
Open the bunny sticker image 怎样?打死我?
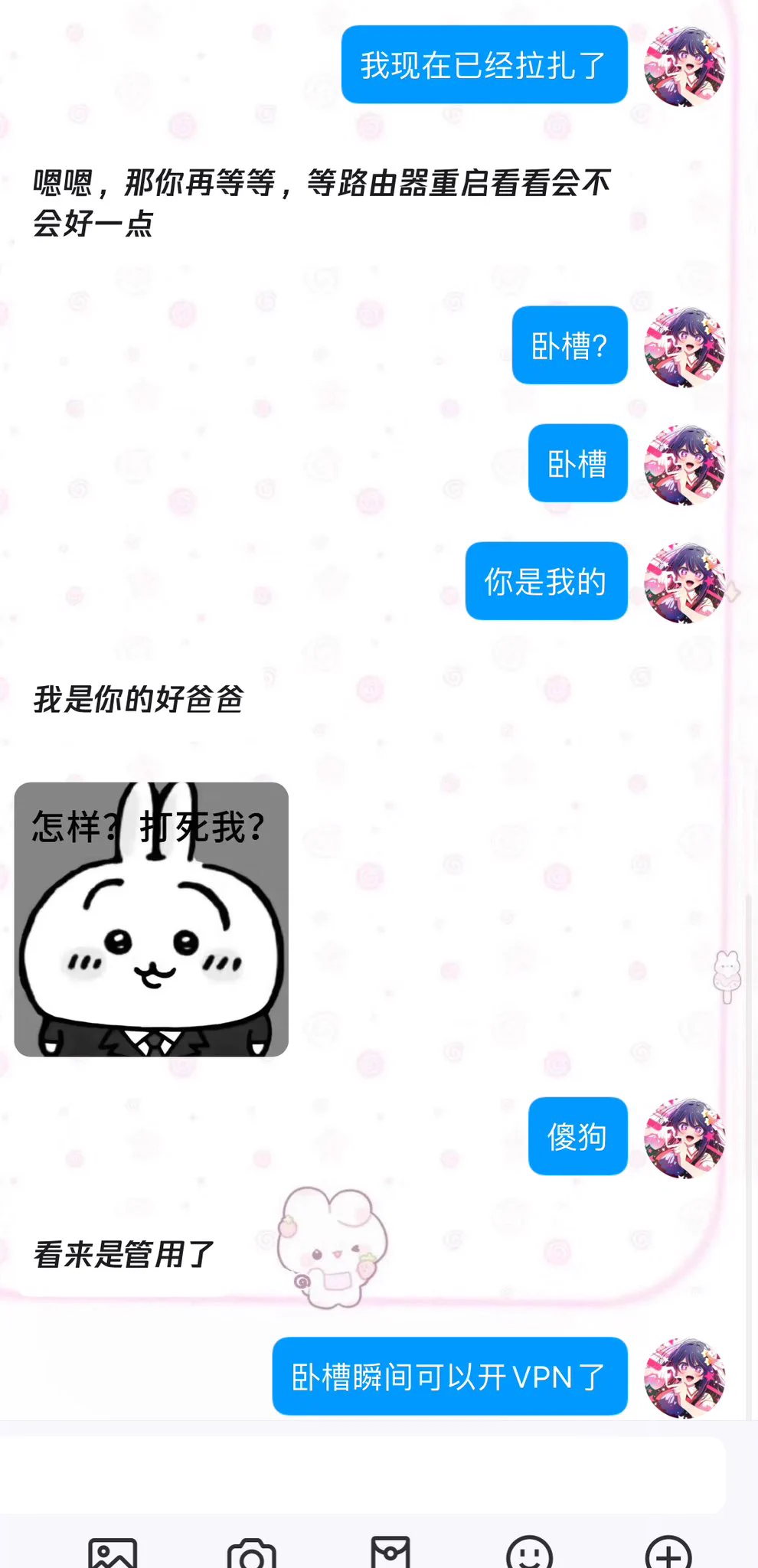tap(152, 920)
